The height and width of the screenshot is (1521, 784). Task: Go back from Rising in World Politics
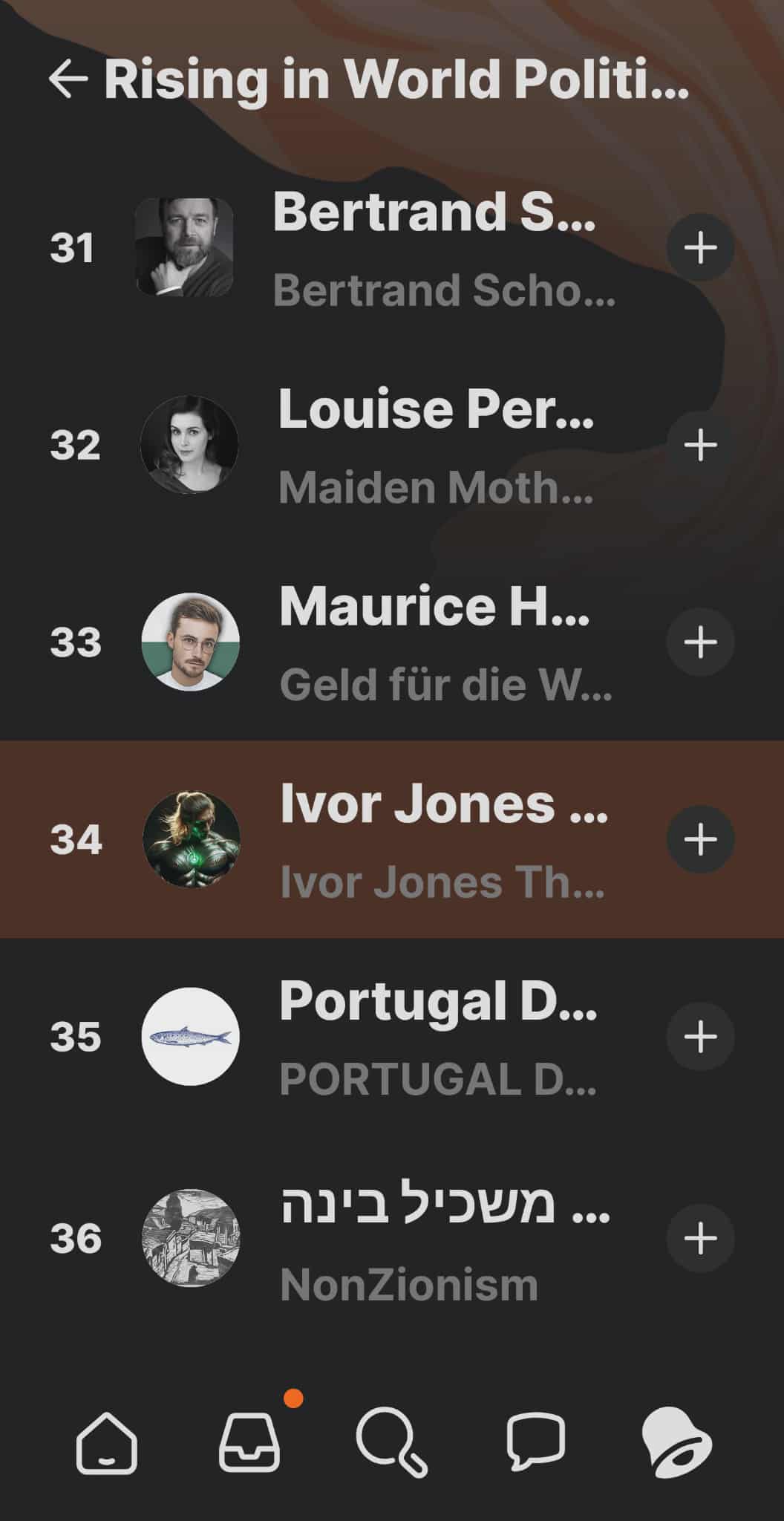point(68,79)
